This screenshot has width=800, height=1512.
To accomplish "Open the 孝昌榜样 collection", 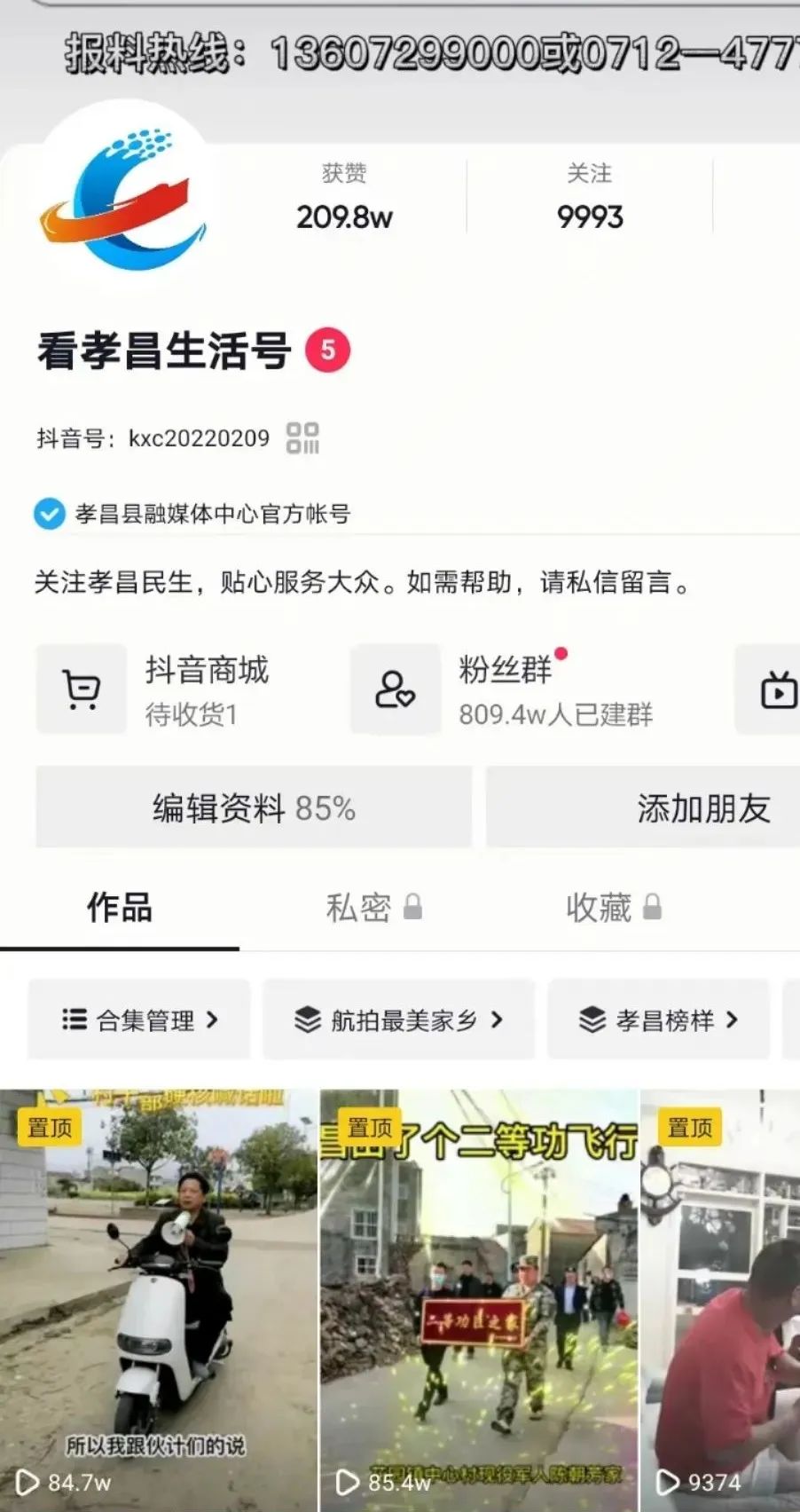I will click(658, 1020).
